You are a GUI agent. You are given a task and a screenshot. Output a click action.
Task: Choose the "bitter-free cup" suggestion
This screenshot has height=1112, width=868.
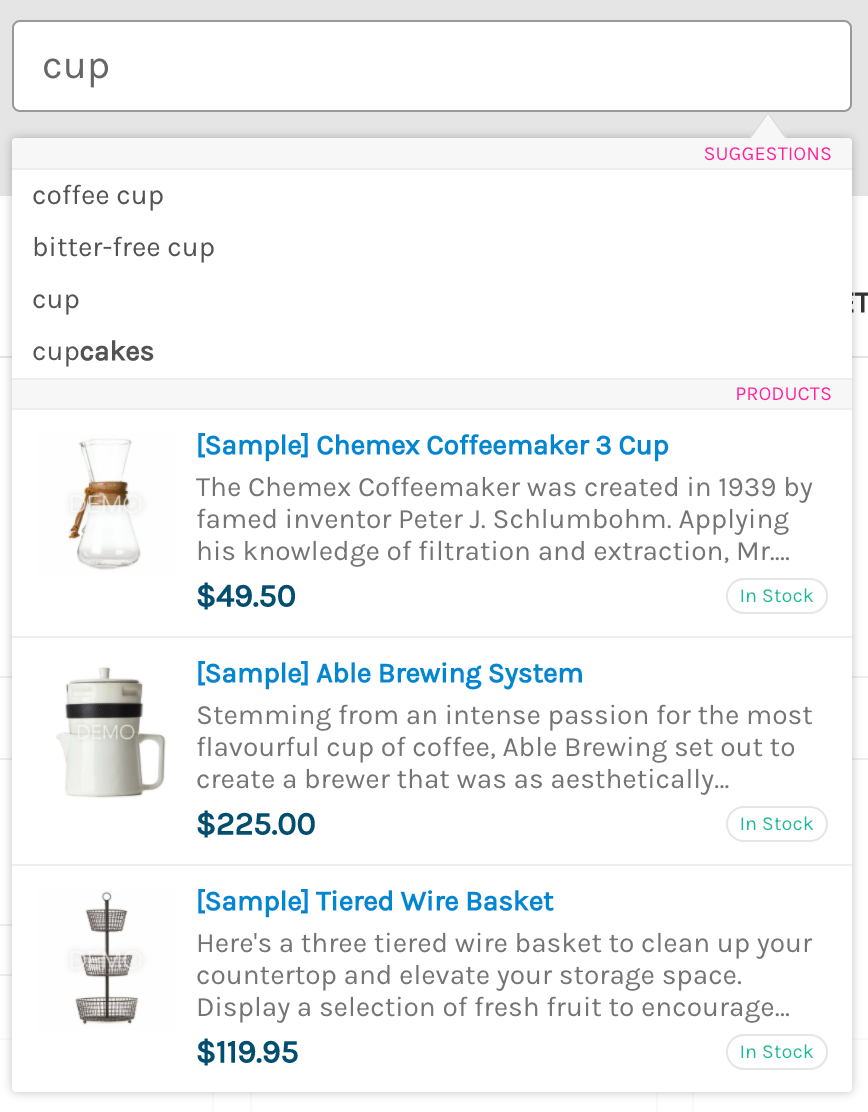click(x=124, y=248)
